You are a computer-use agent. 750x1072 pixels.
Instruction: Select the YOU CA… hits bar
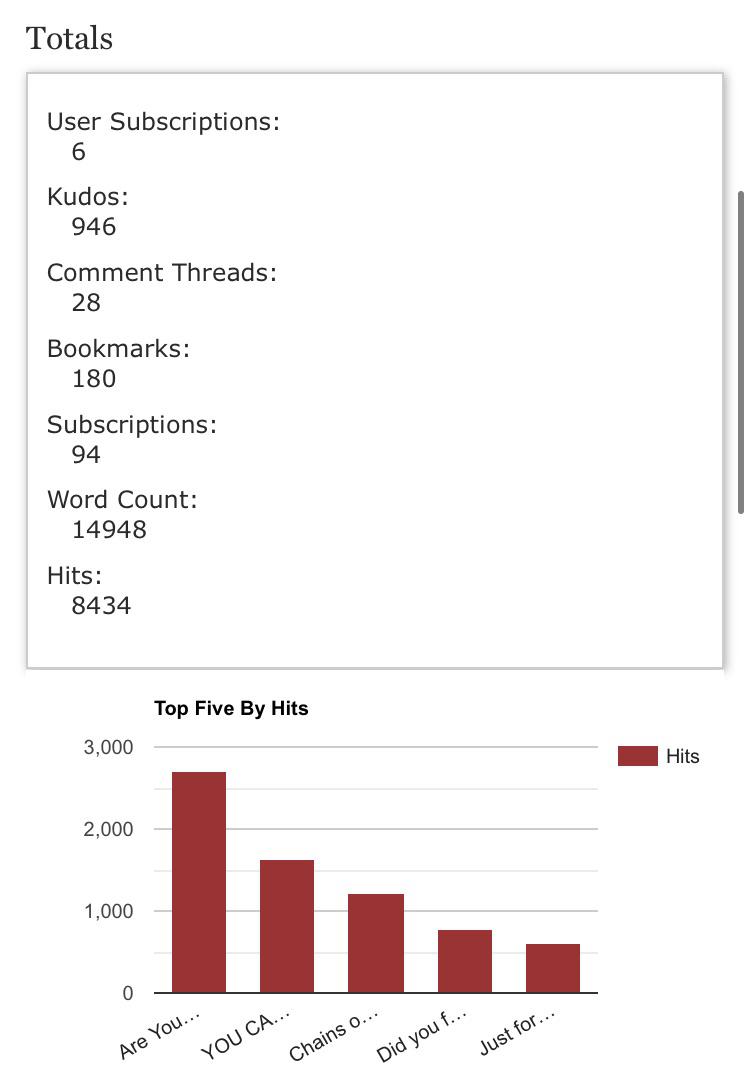286,926
